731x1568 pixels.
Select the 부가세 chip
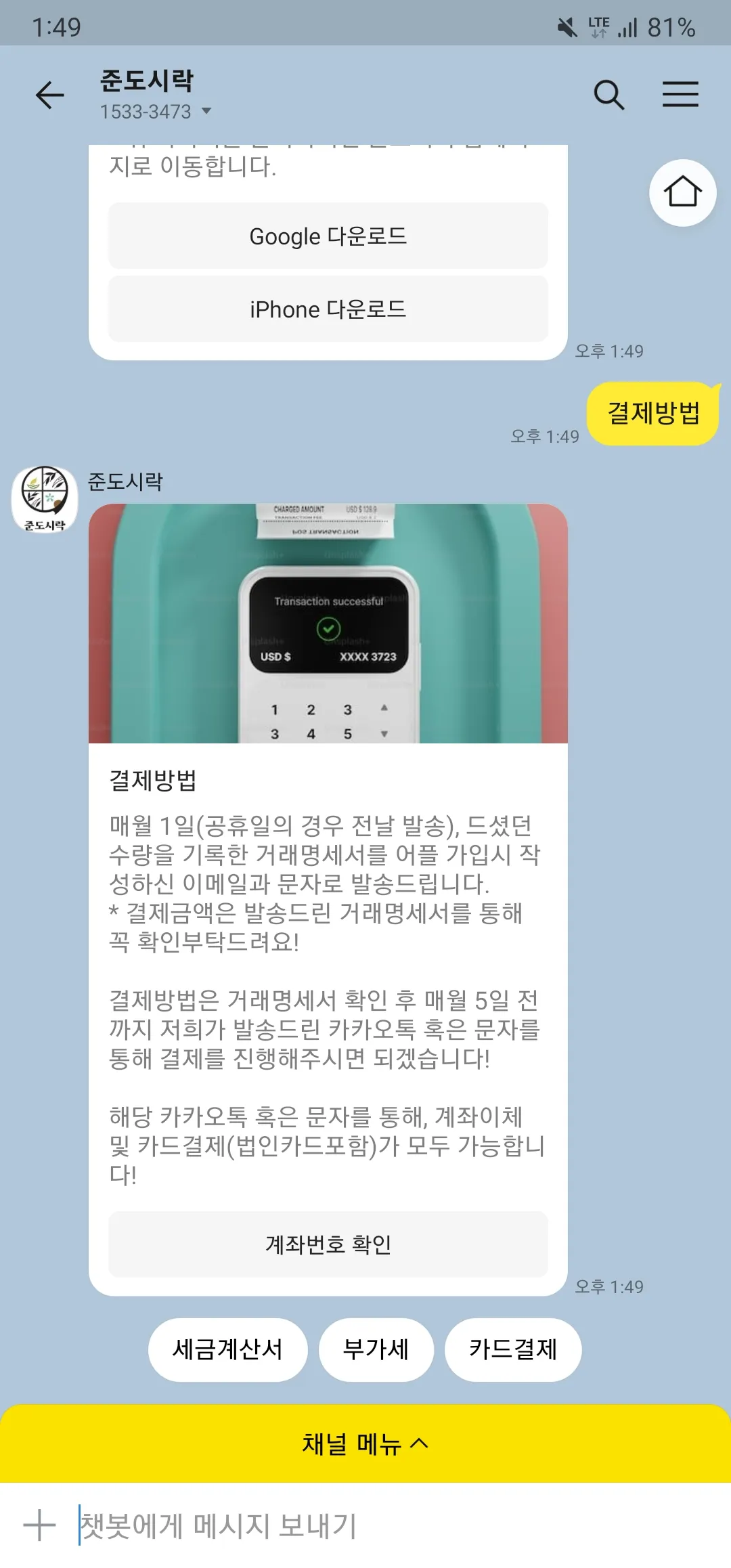[376, 1349]
